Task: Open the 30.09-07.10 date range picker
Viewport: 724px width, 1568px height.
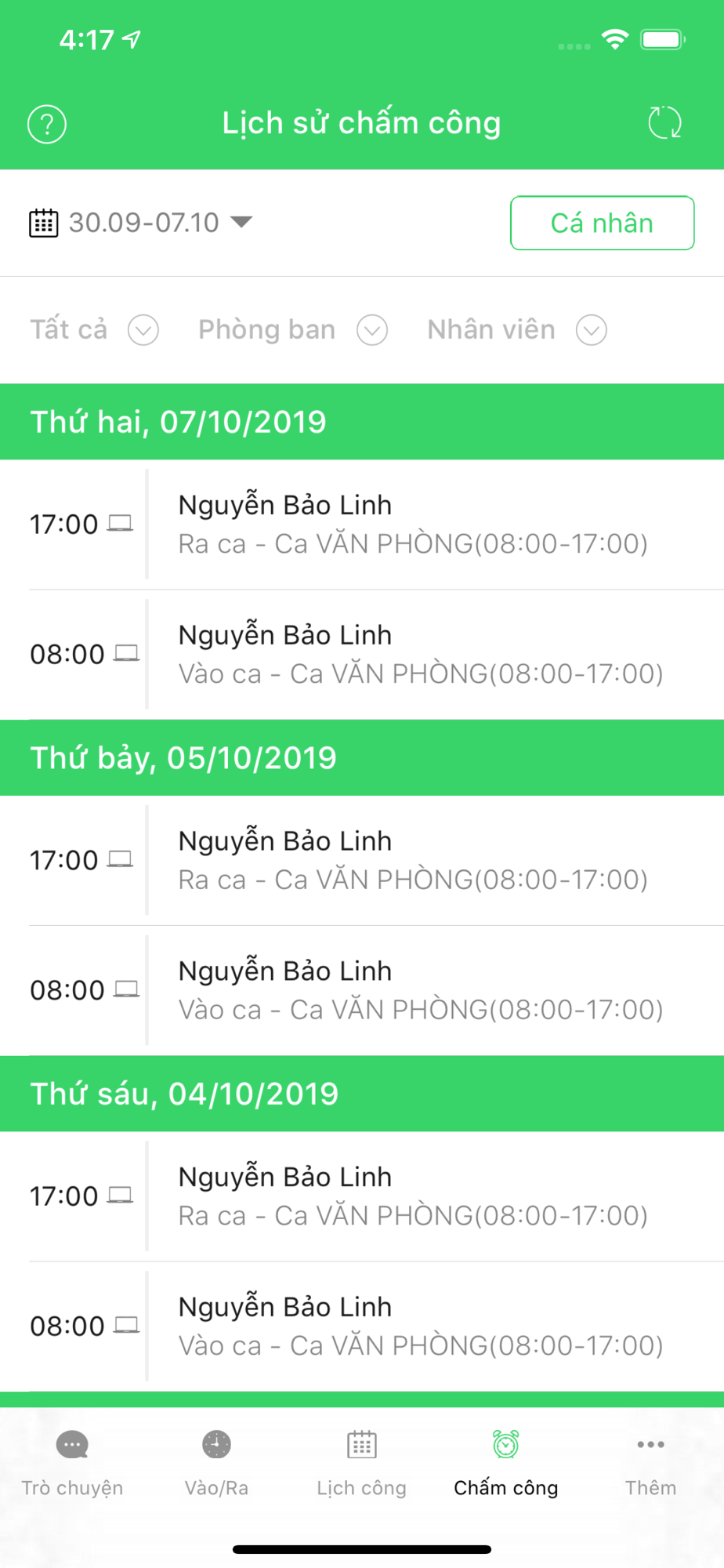Action: [141, 223]
